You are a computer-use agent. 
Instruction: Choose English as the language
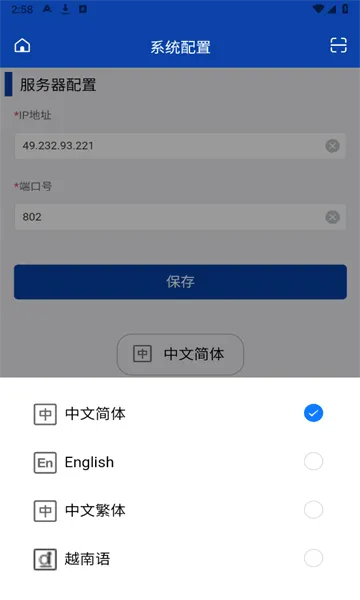click(180, 462)
